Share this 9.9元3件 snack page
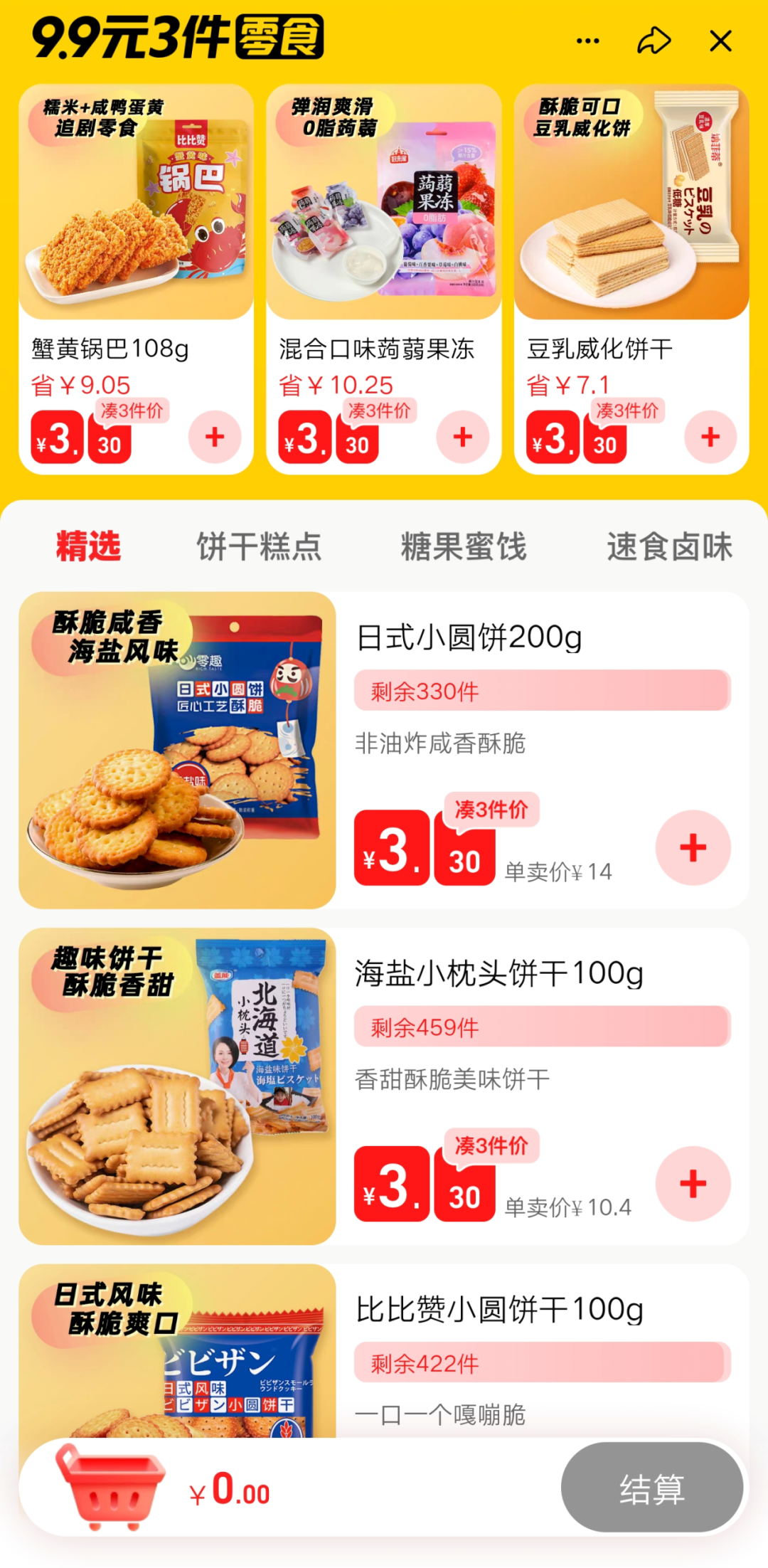This screenshot has width=768, height=1568. click(654, 41)
